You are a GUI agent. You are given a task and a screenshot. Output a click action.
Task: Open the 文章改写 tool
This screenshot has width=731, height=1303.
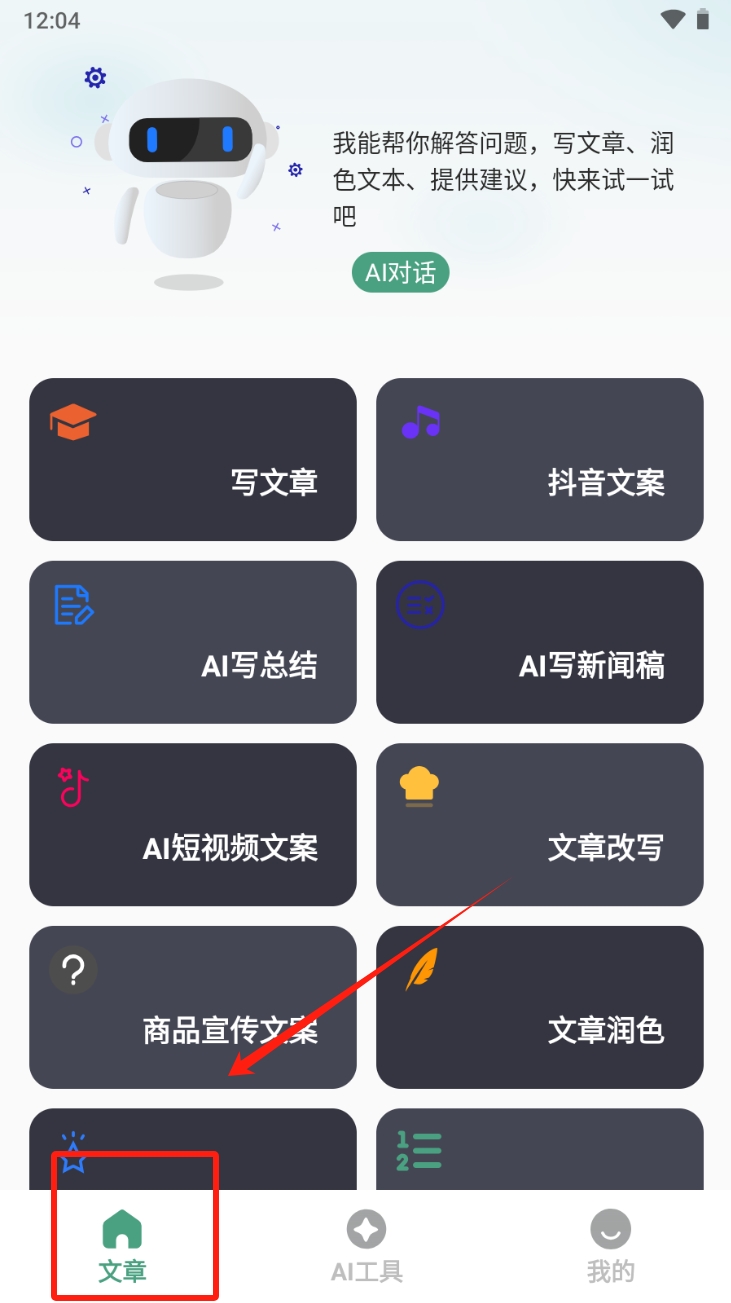[x=539, y=824]
